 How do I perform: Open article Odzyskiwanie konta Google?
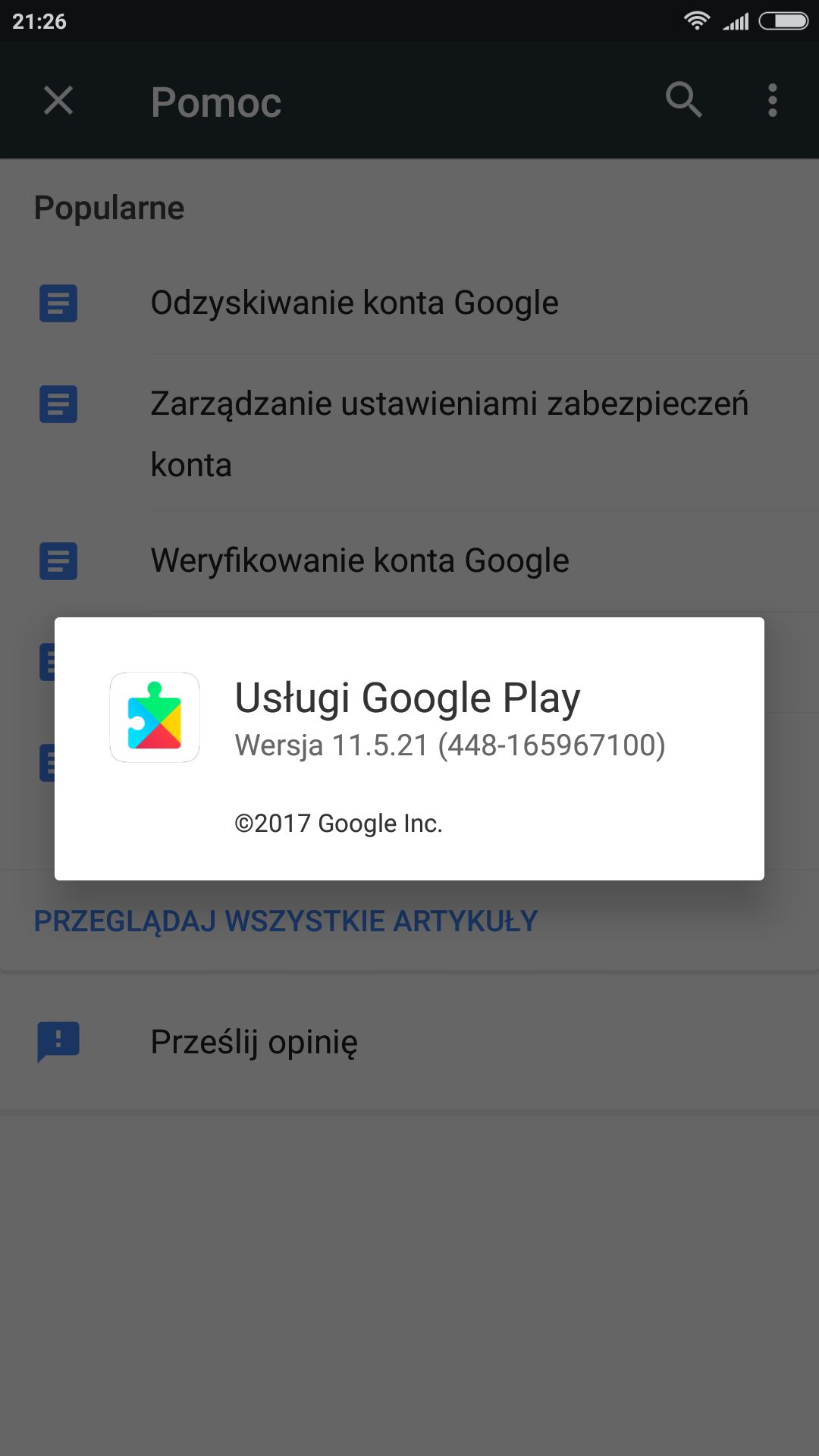pyautogui.click(x=409, y=303)
